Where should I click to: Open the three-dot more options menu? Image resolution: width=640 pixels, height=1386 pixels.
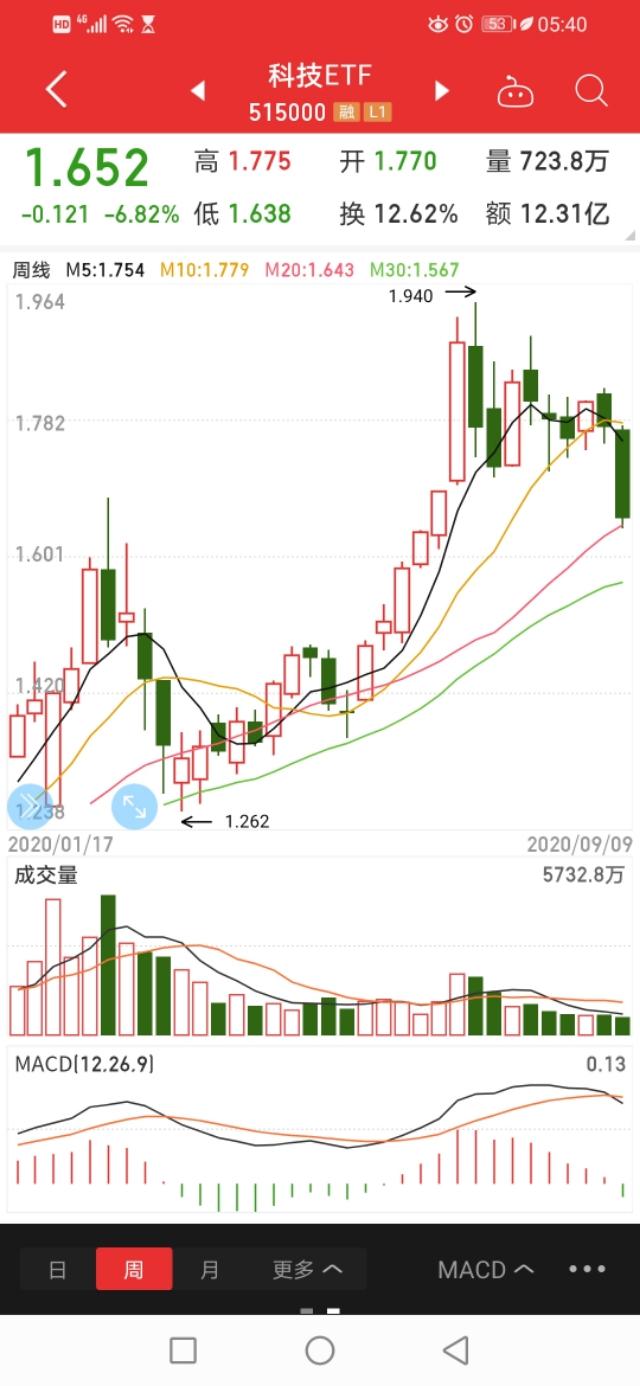point(587,1270)
